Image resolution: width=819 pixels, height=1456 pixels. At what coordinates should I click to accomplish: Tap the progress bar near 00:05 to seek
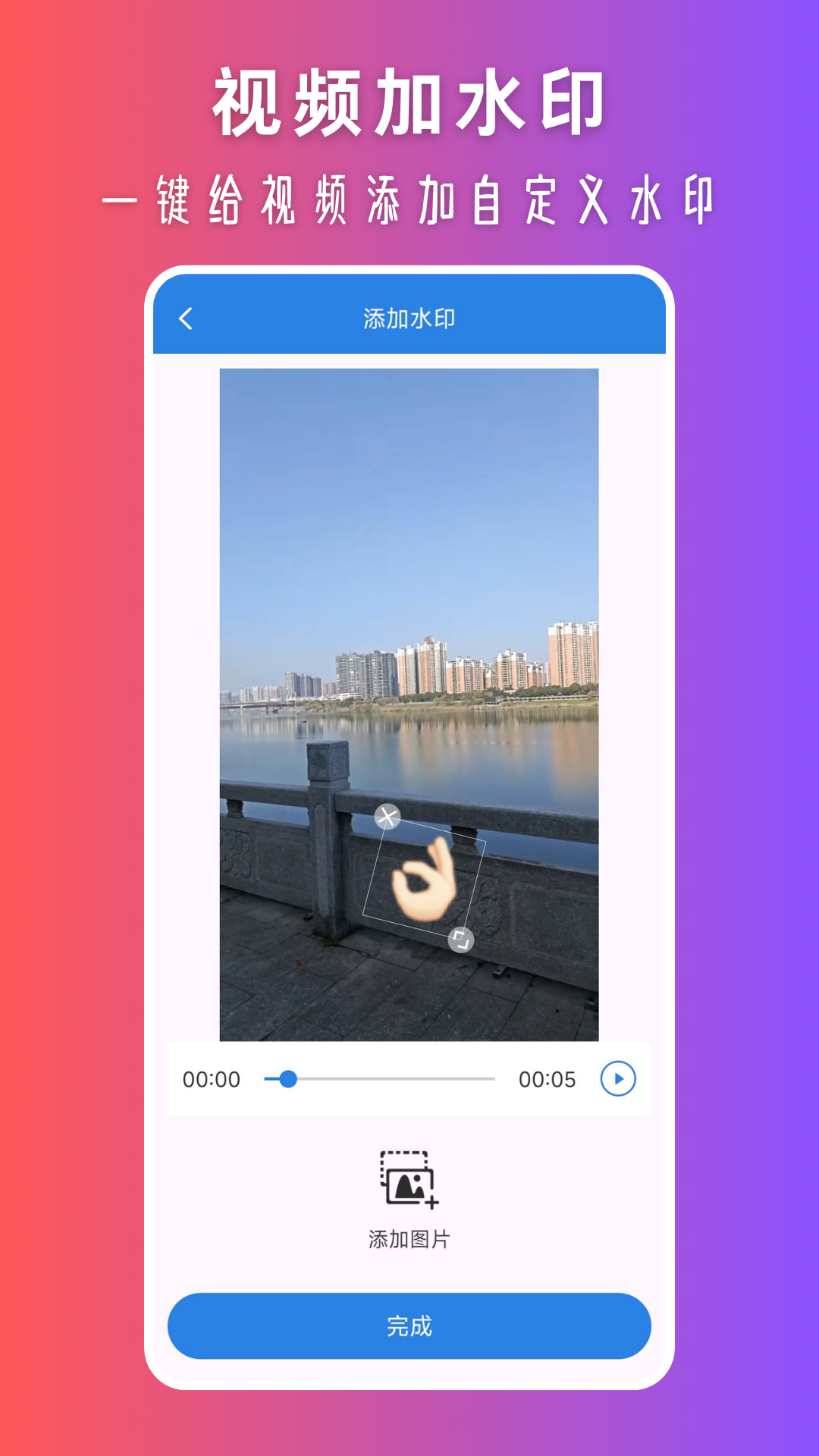485,1079
